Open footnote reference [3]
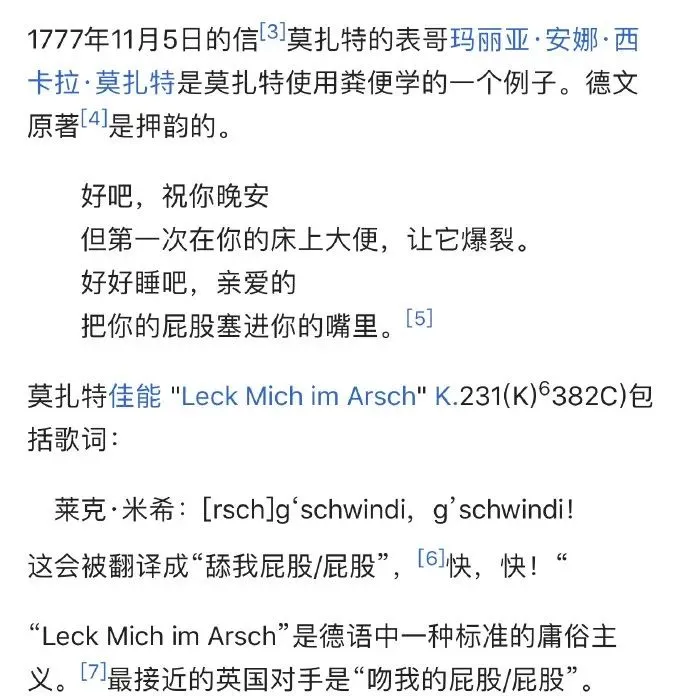 click(273, 33)
